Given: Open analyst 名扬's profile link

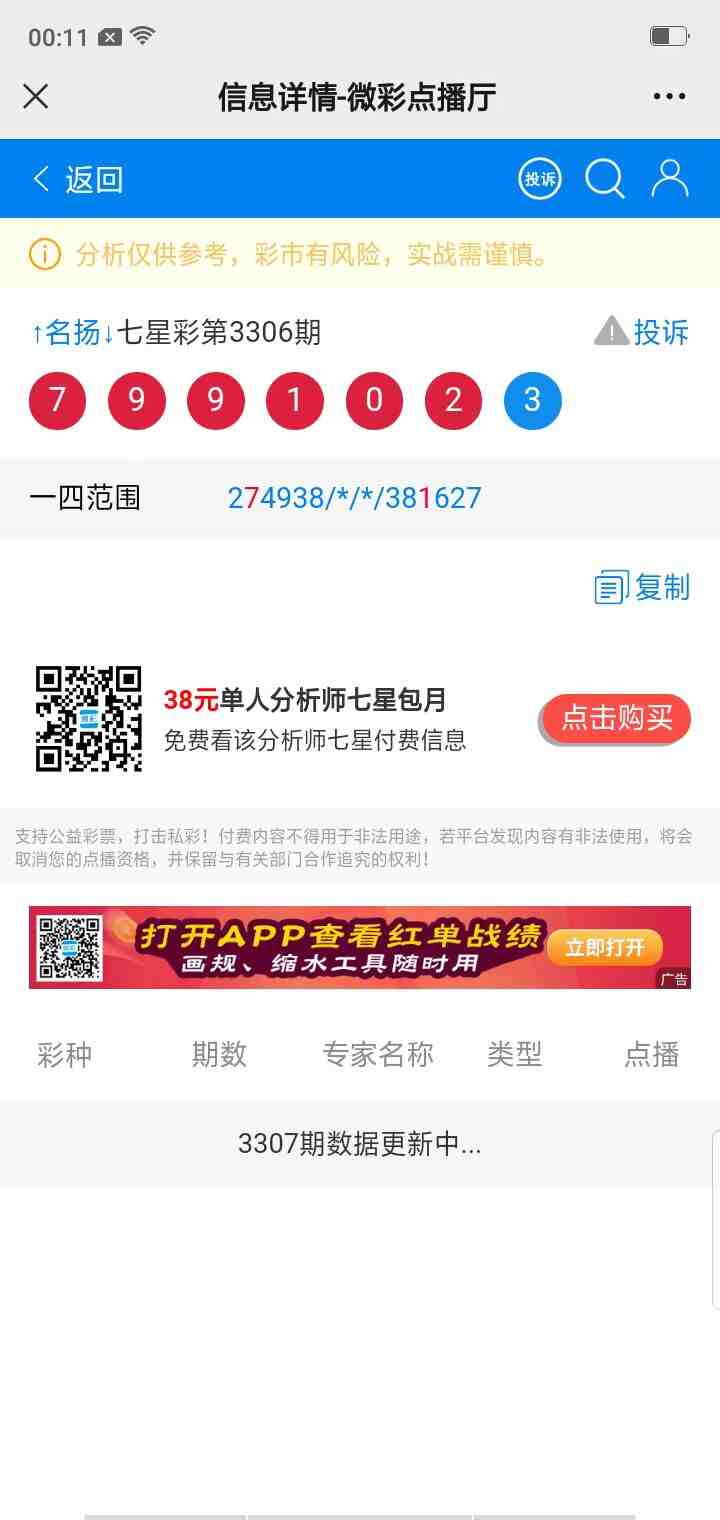Looking at the screenshot, I should (73, 332).
